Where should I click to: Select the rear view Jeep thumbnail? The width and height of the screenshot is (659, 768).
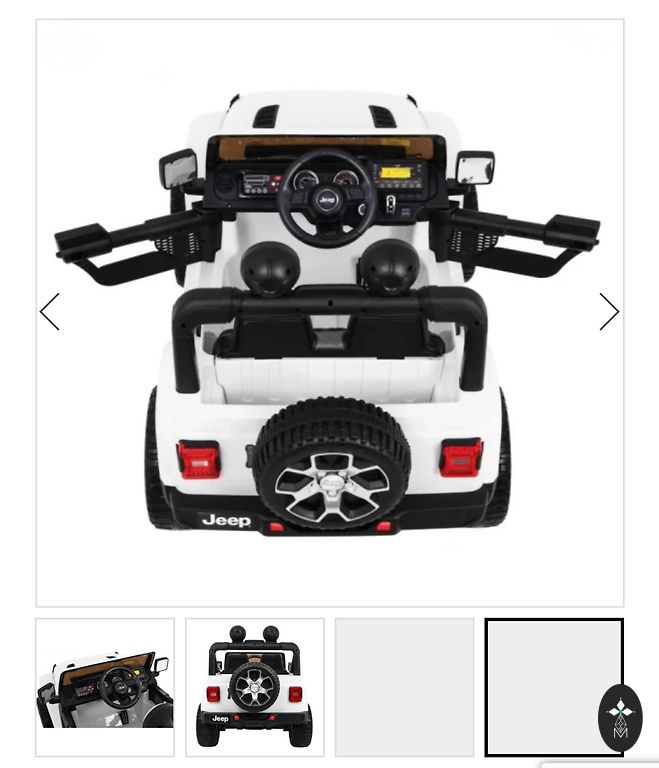point(255,687)
